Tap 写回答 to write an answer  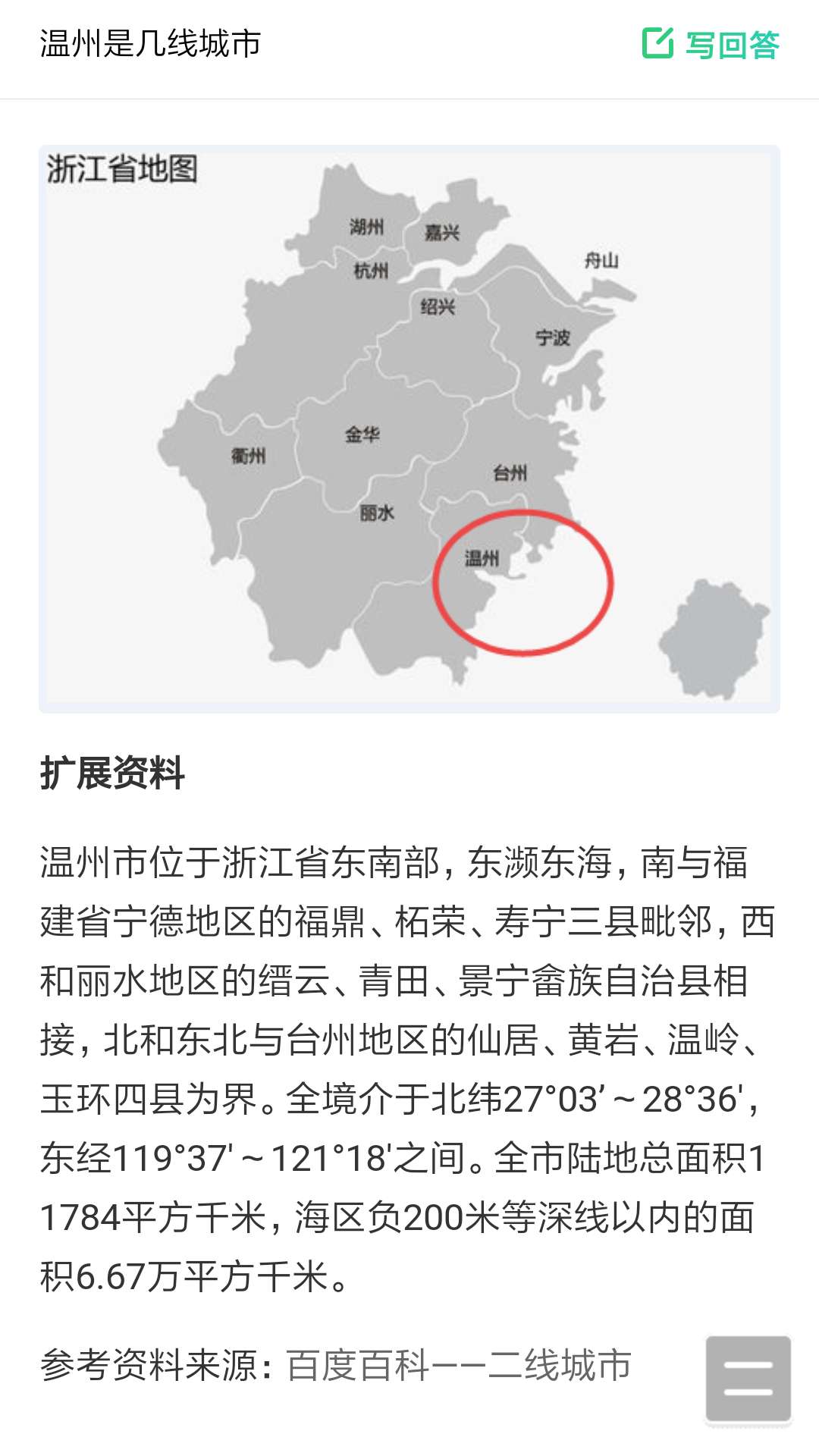(x=711, y=44)
